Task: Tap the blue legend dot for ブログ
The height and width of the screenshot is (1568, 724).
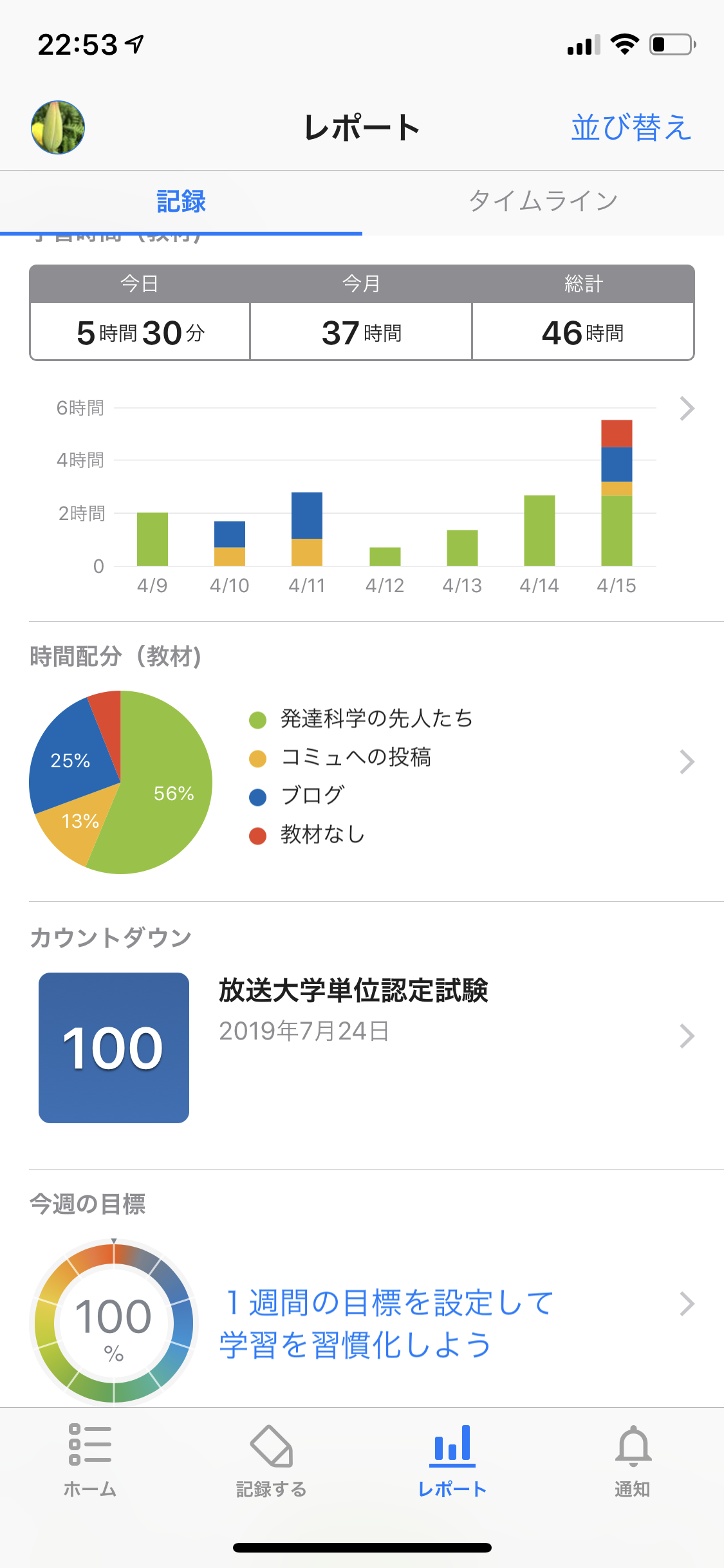Action: click(257, 796)
